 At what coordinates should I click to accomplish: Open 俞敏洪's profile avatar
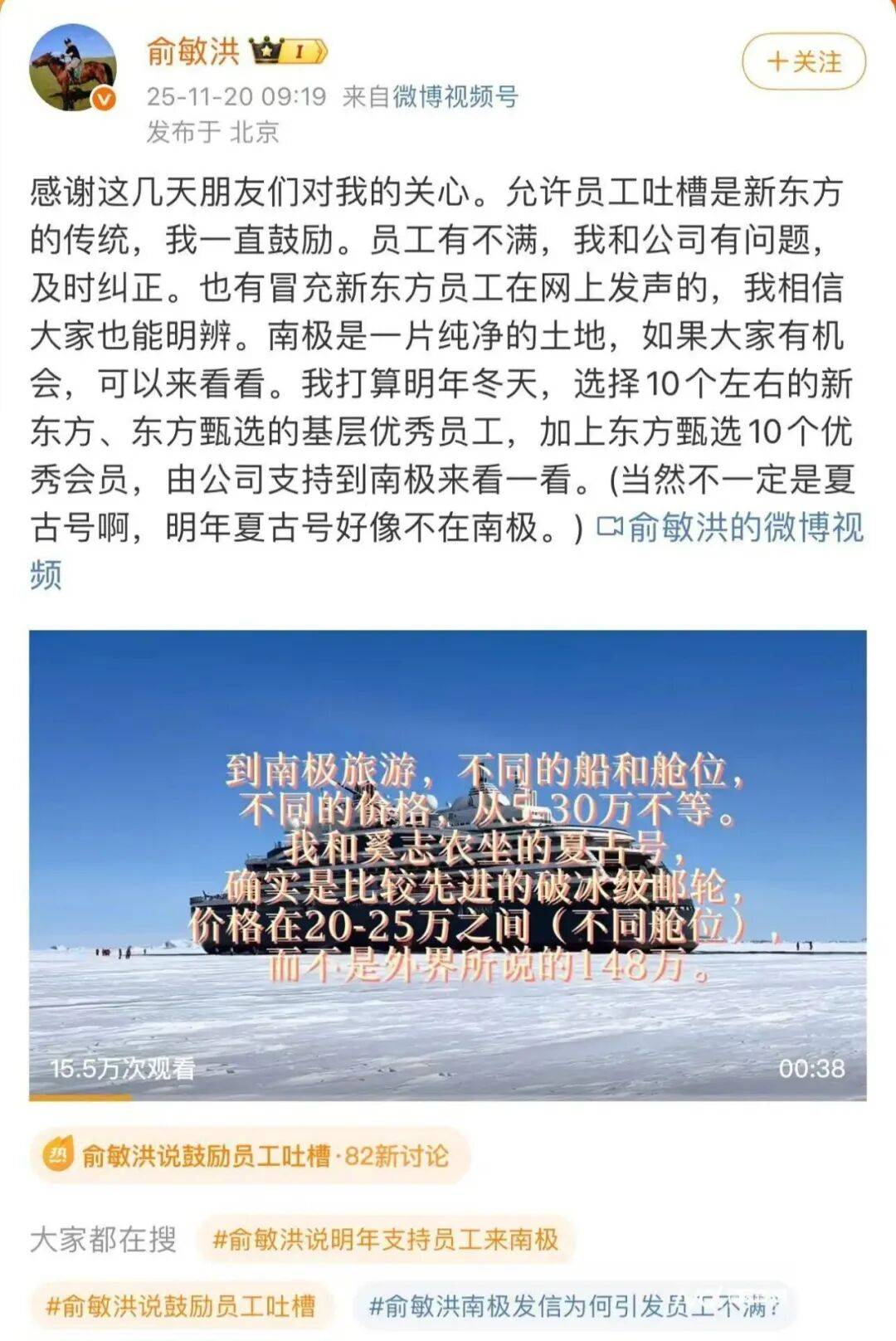click(x=73, y=68)
